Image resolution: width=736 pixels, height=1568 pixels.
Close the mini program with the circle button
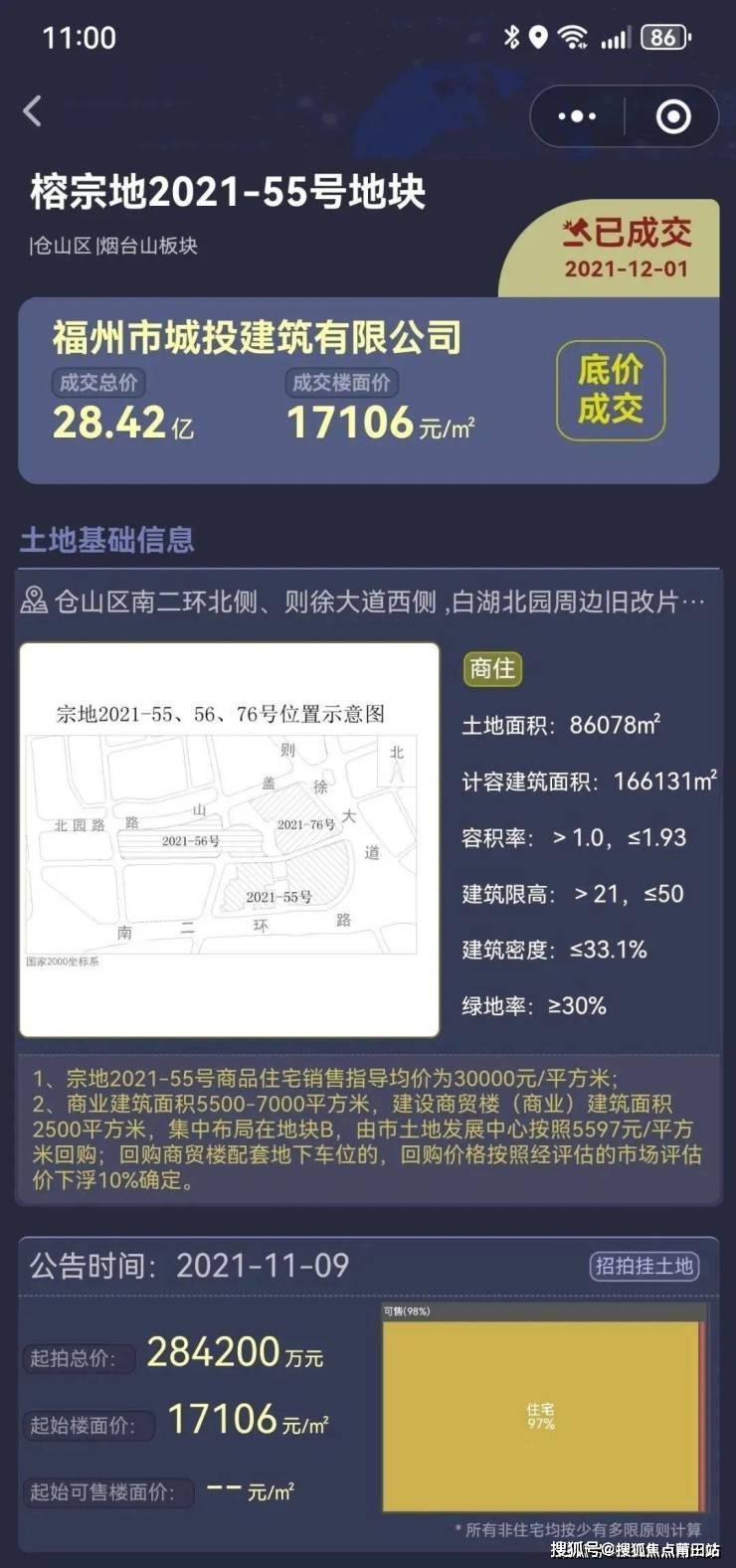[673, 117]
